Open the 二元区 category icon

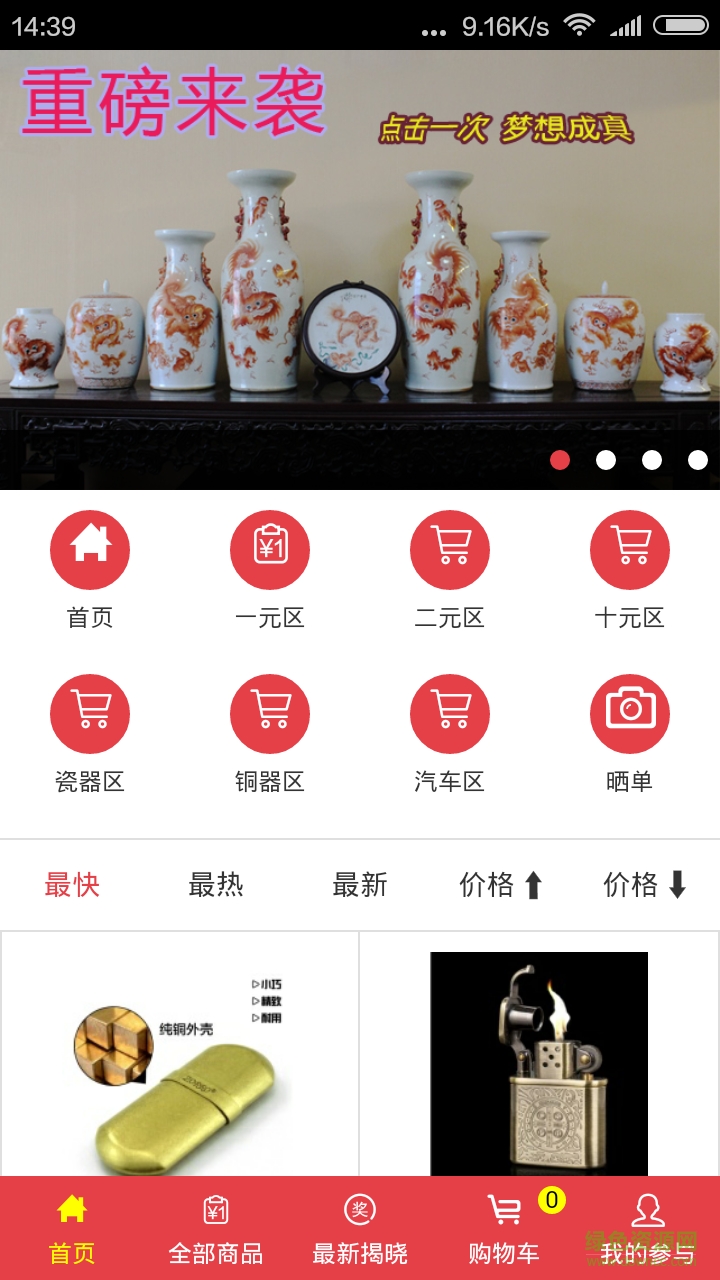[x=450, y=549]
